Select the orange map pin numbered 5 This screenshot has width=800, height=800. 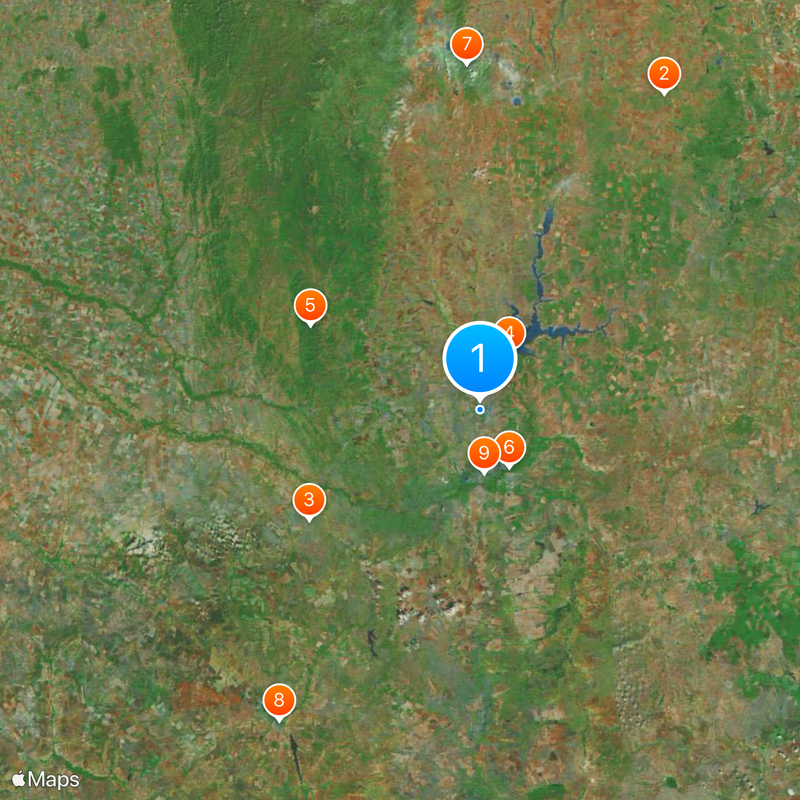[x=310, y=305]
